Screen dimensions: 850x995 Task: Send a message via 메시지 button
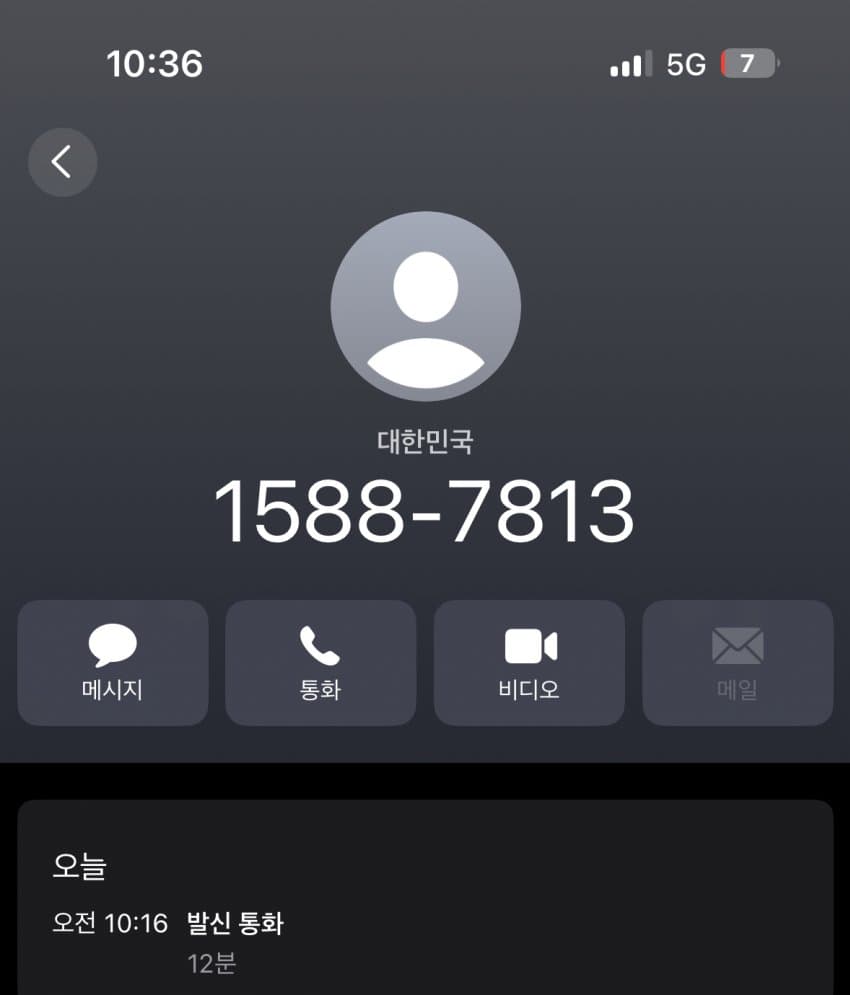(113, 662)
